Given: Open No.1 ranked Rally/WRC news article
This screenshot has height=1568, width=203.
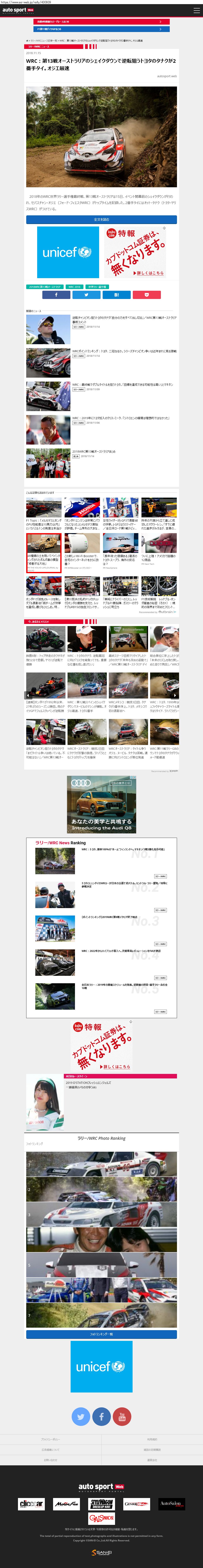Looking at the screenshot, I should pyautogui.click(x=122, y=849).
